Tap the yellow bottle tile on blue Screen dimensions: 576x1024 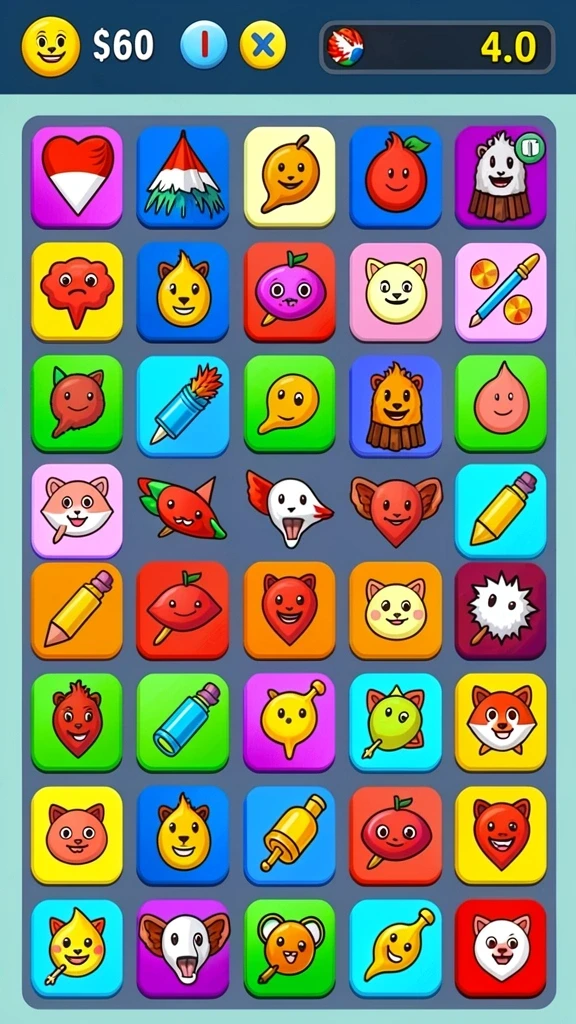pyautogui.click(x=289, y=835)
